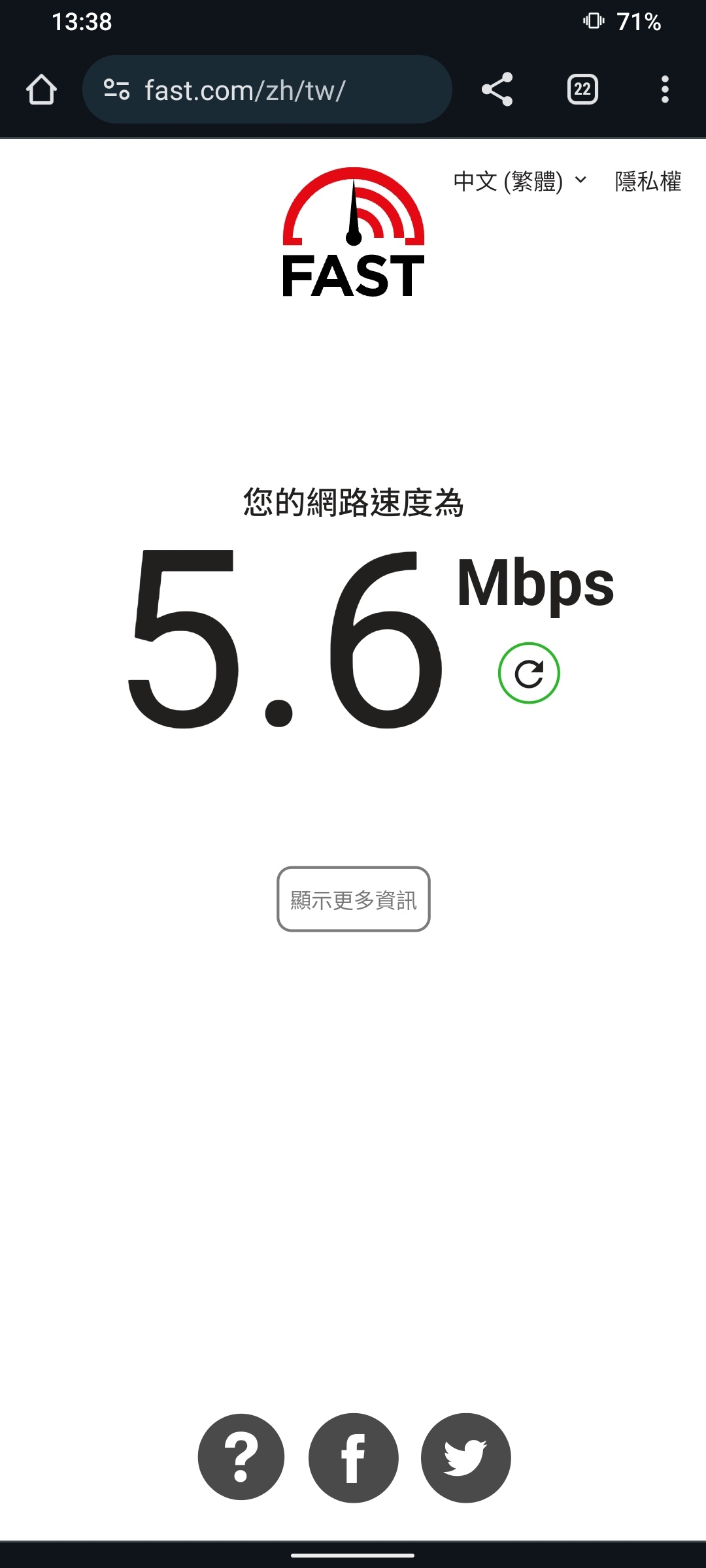The image size is (706, 1568).
Task: Tap the fast.com address bar
Action: (275, 90)
